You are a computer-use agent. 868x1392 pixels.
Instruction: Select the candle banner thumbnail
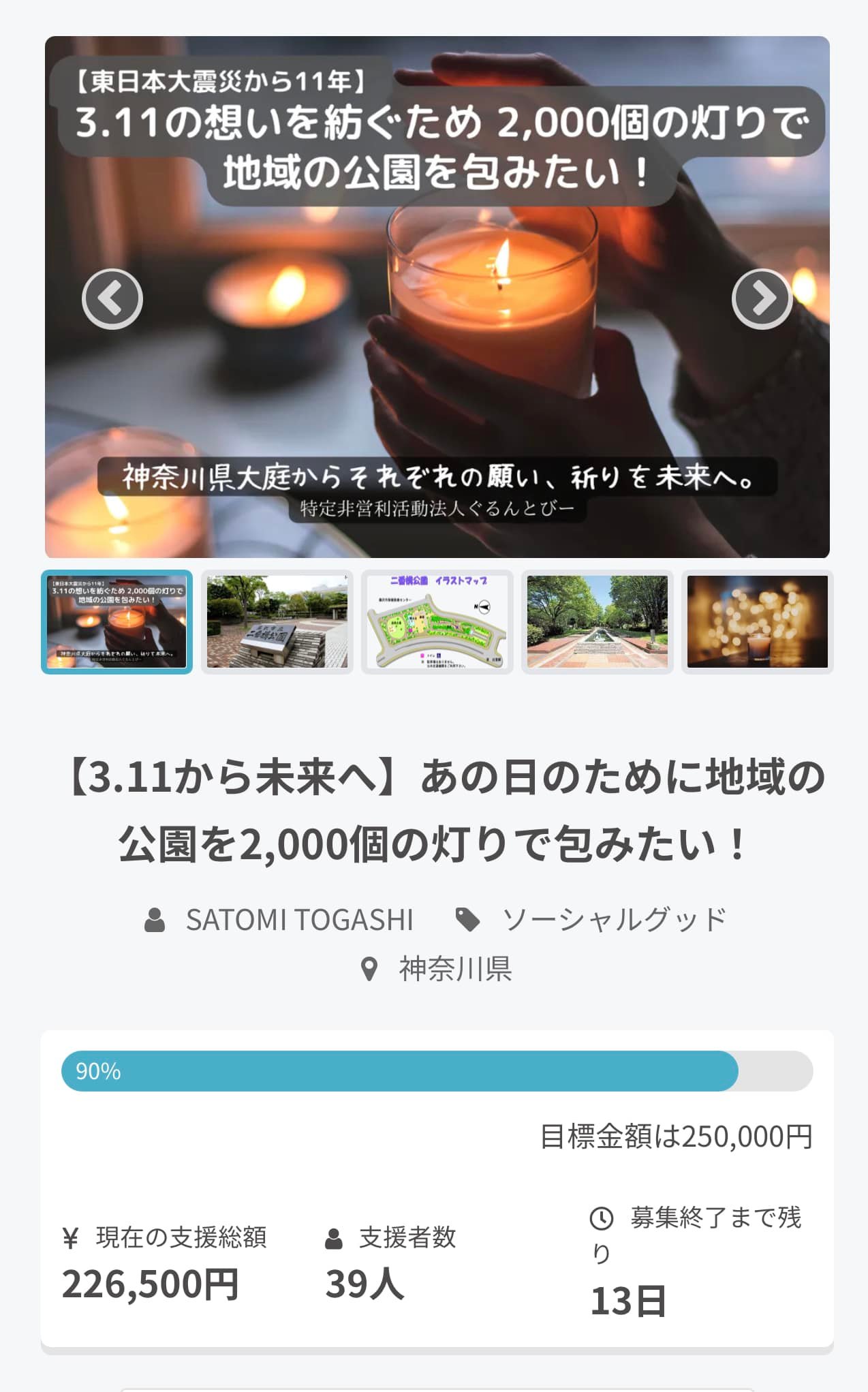tap(117, 621)
